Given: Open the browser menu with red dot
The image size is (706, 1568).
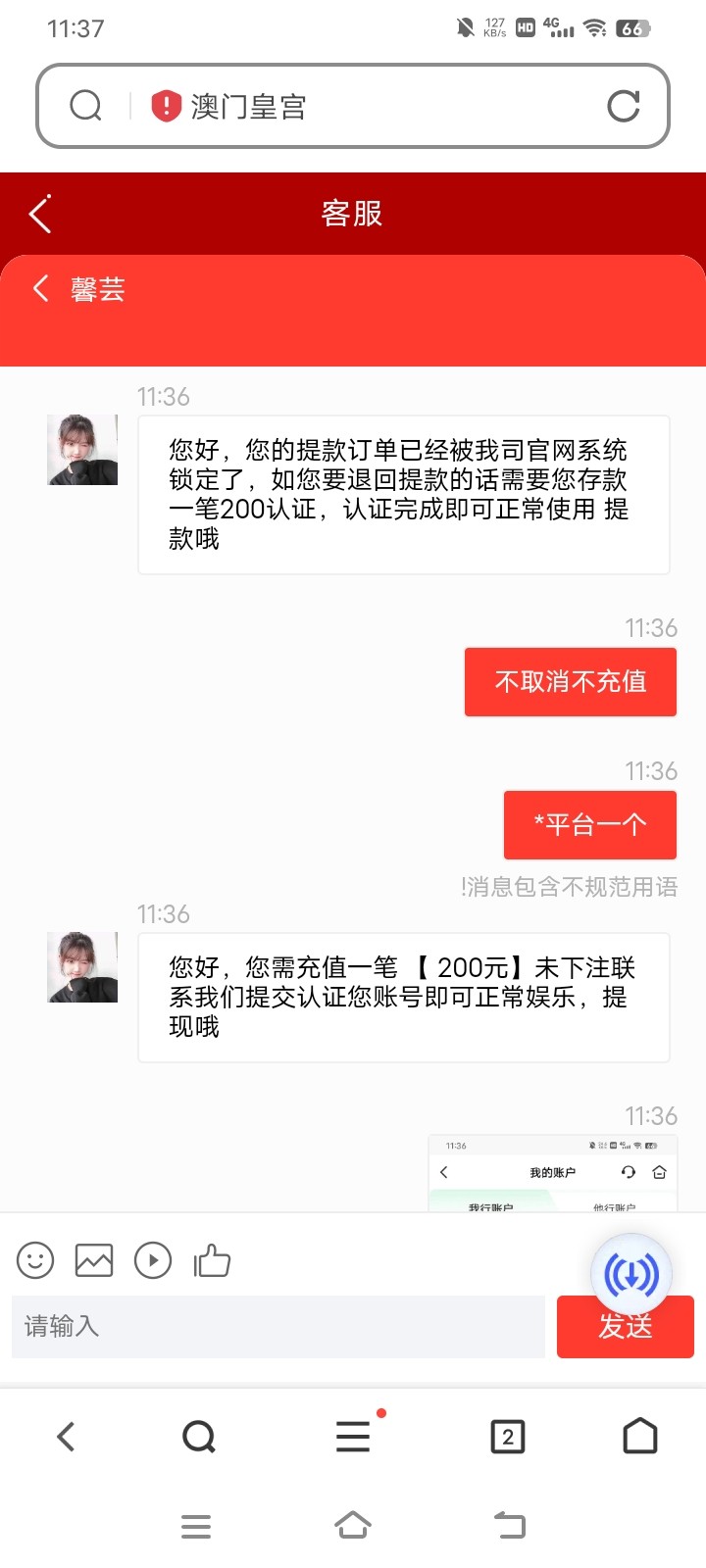Looking at the screenshot, I should click(x=353, y=1437).
